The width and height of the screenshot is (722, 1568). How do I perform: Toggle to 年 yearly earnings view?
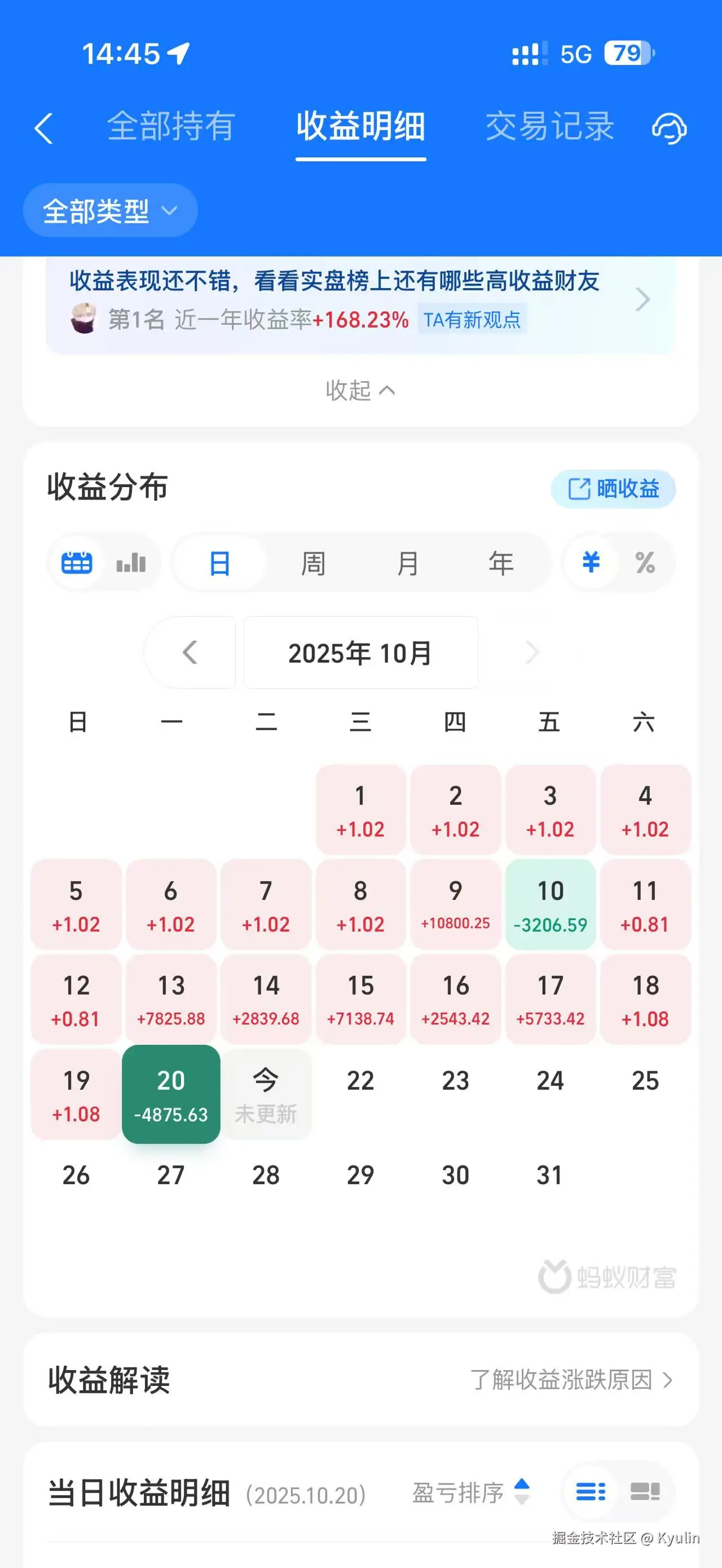(x=500, y=563)
